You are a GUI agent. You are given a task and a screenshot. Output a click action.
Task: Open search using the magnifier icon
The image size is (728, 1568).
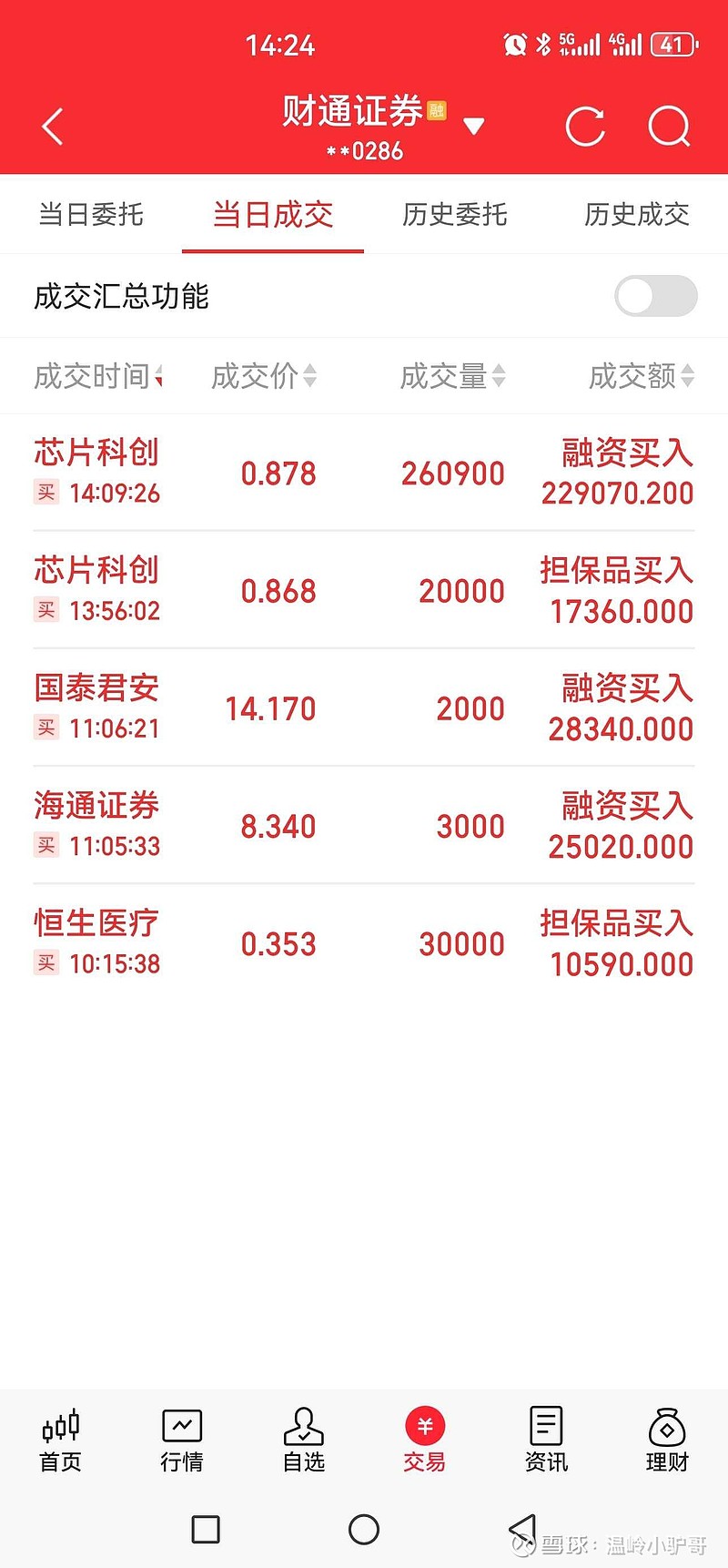670,126
